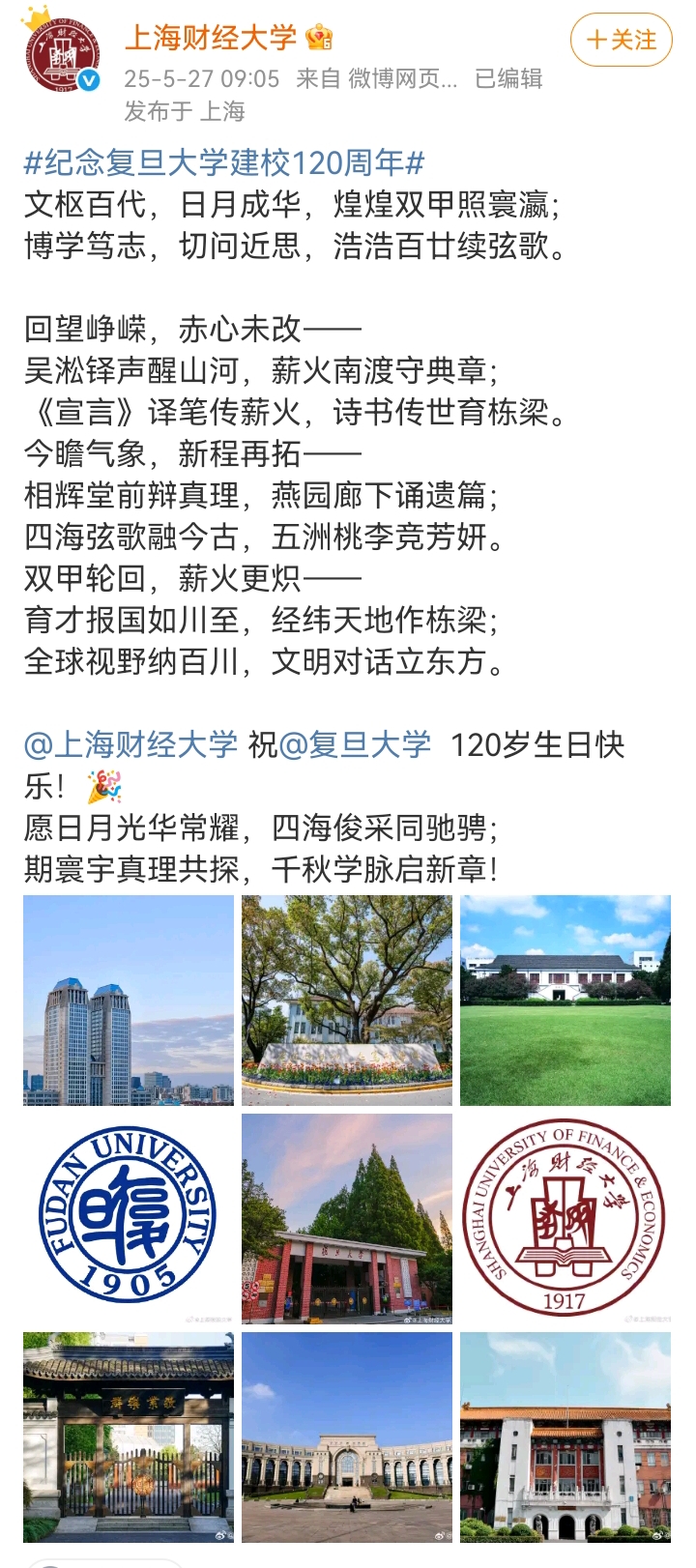Open the #纪念复旦大学建校120周年# hashtag

pyautogui.click(x=224, y=162)
